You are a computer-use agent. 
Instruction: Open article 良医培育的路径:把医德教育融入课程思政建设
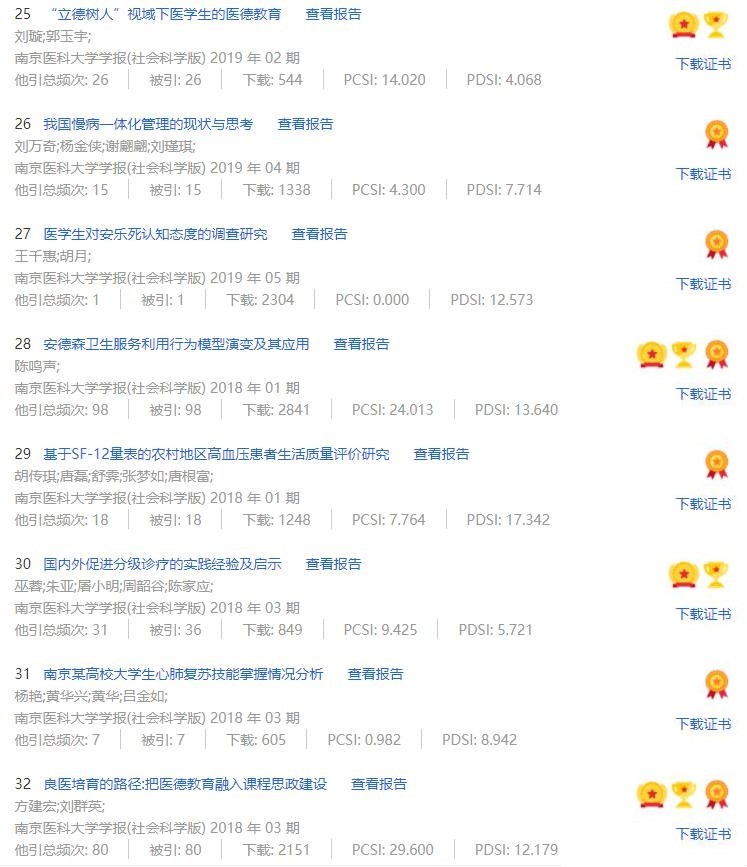[x=185, y=784]
